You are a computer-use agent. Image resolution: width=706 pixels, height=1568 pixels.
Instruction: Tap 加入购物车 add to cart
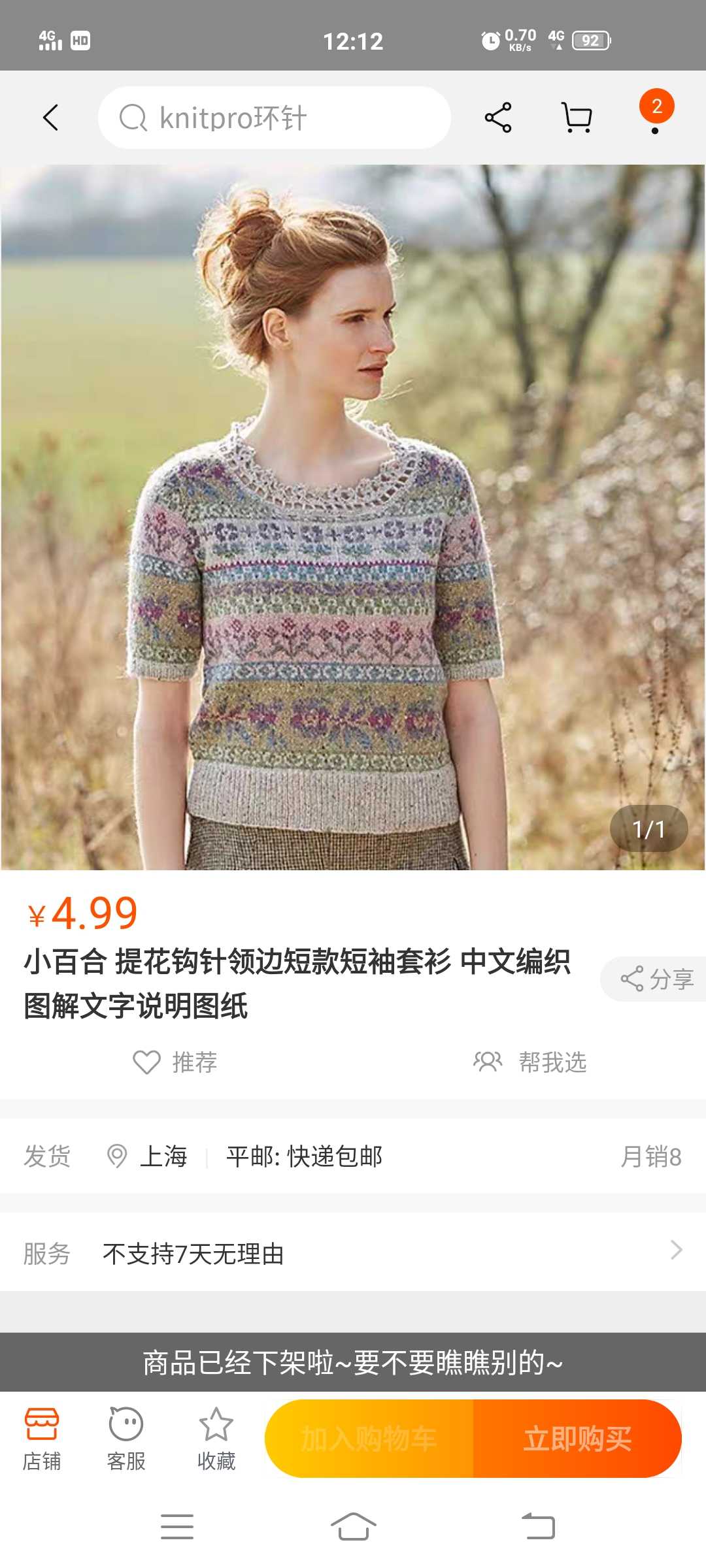click(369, 1439)
